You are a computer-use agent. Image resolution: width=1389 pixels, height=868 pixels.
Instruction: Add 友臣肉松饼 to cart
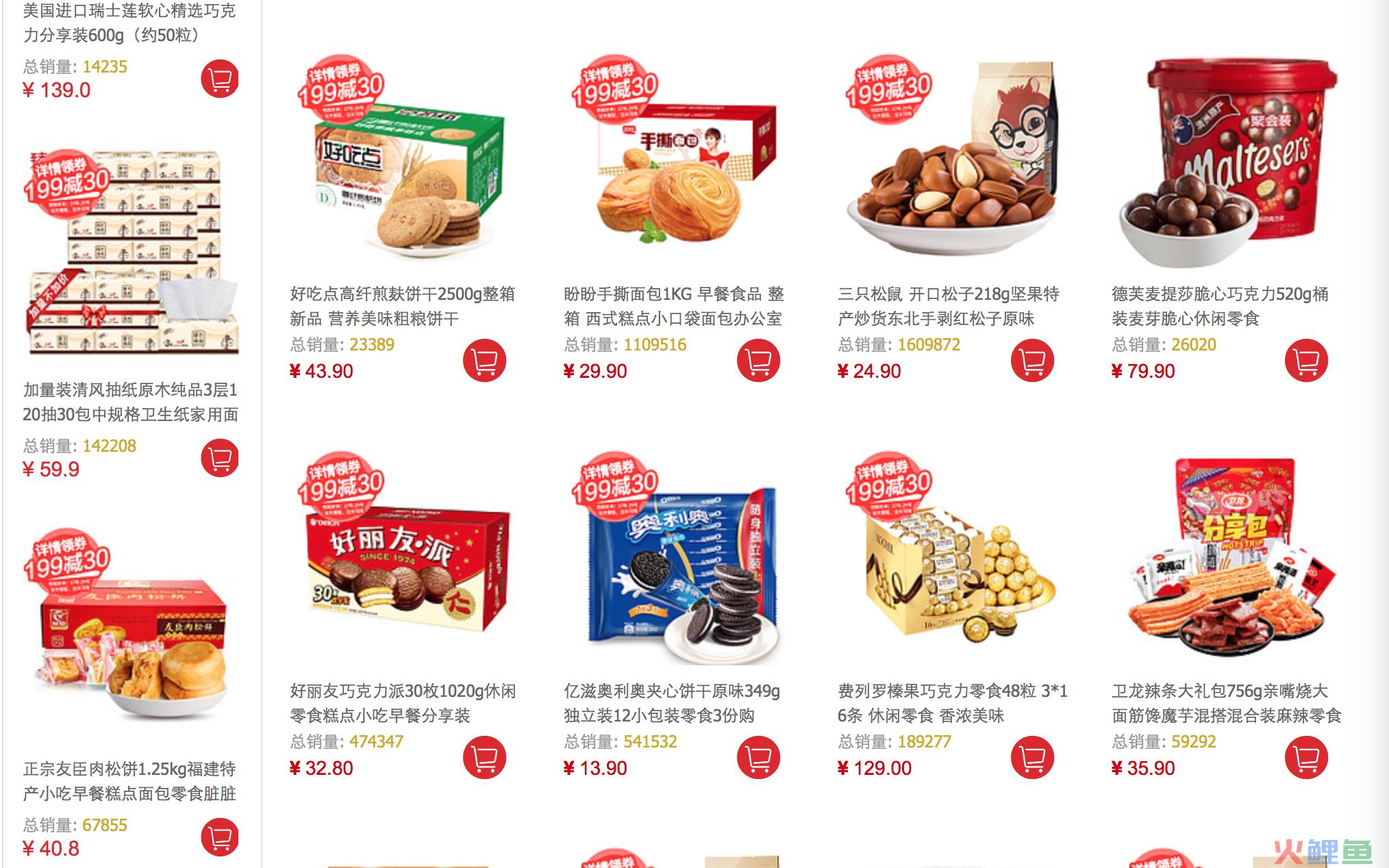(x=220, y=837)
